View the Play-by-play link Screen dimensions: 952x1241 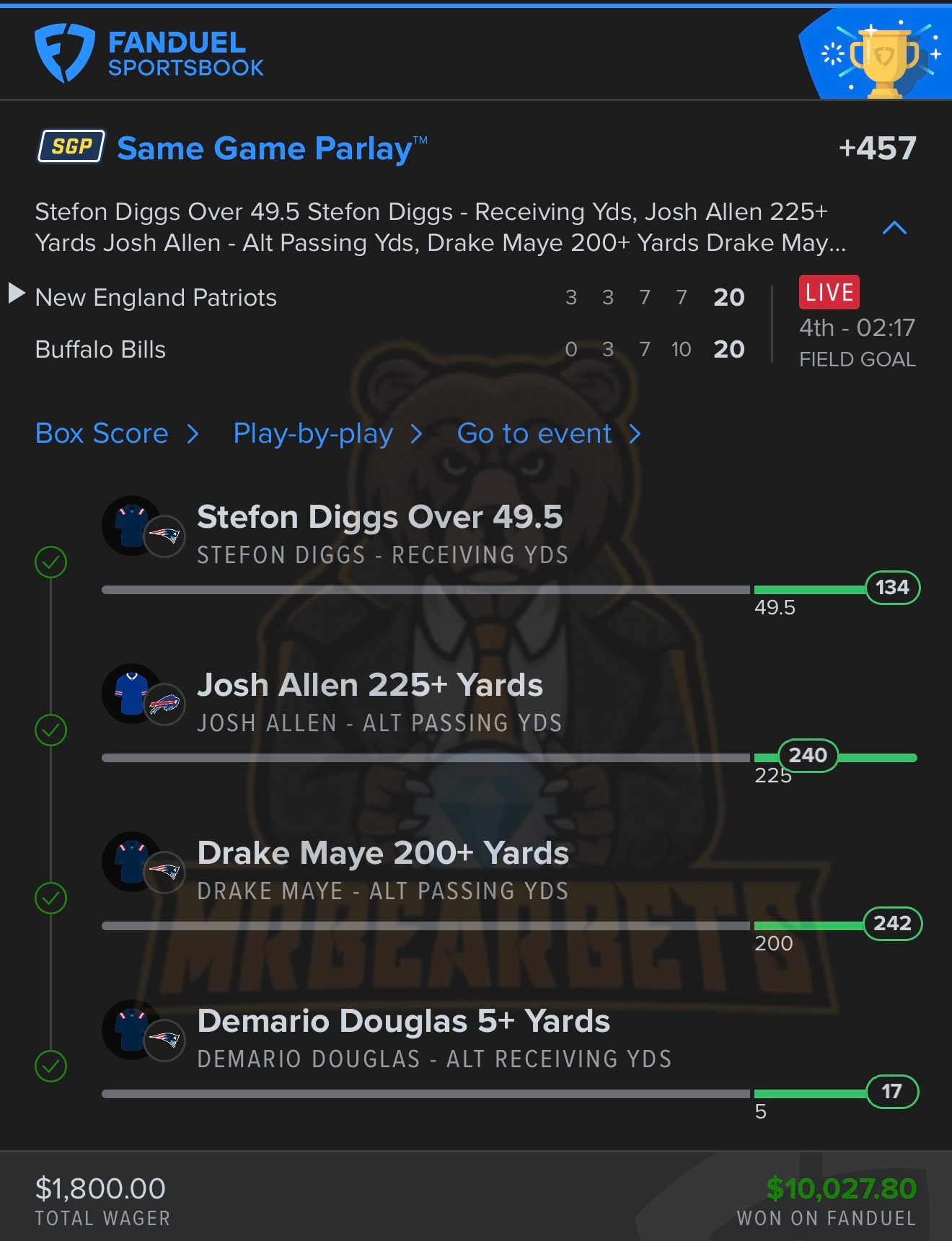point(327,433)
